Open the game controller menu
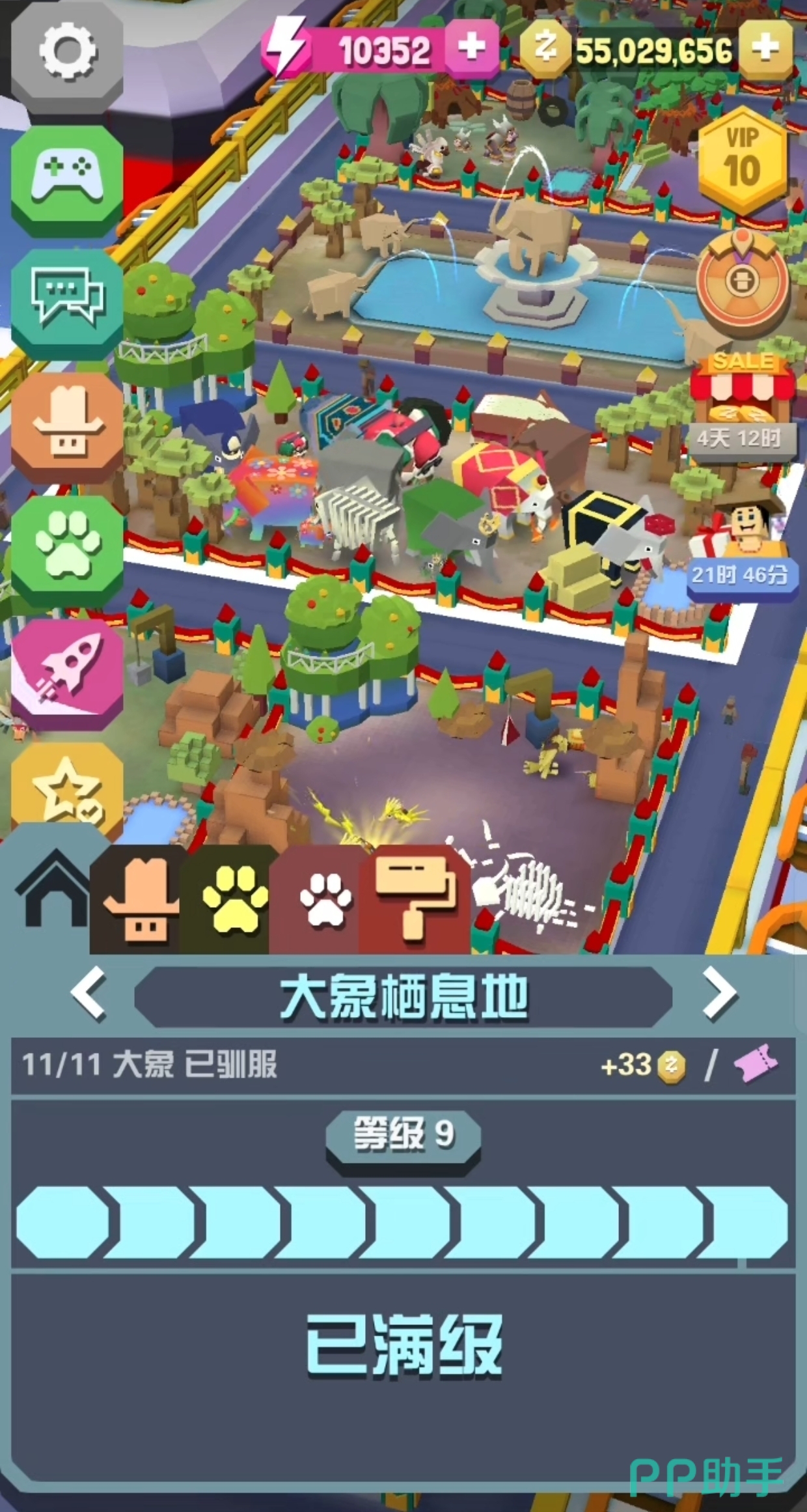807x1512 pixels. point(67,177)
